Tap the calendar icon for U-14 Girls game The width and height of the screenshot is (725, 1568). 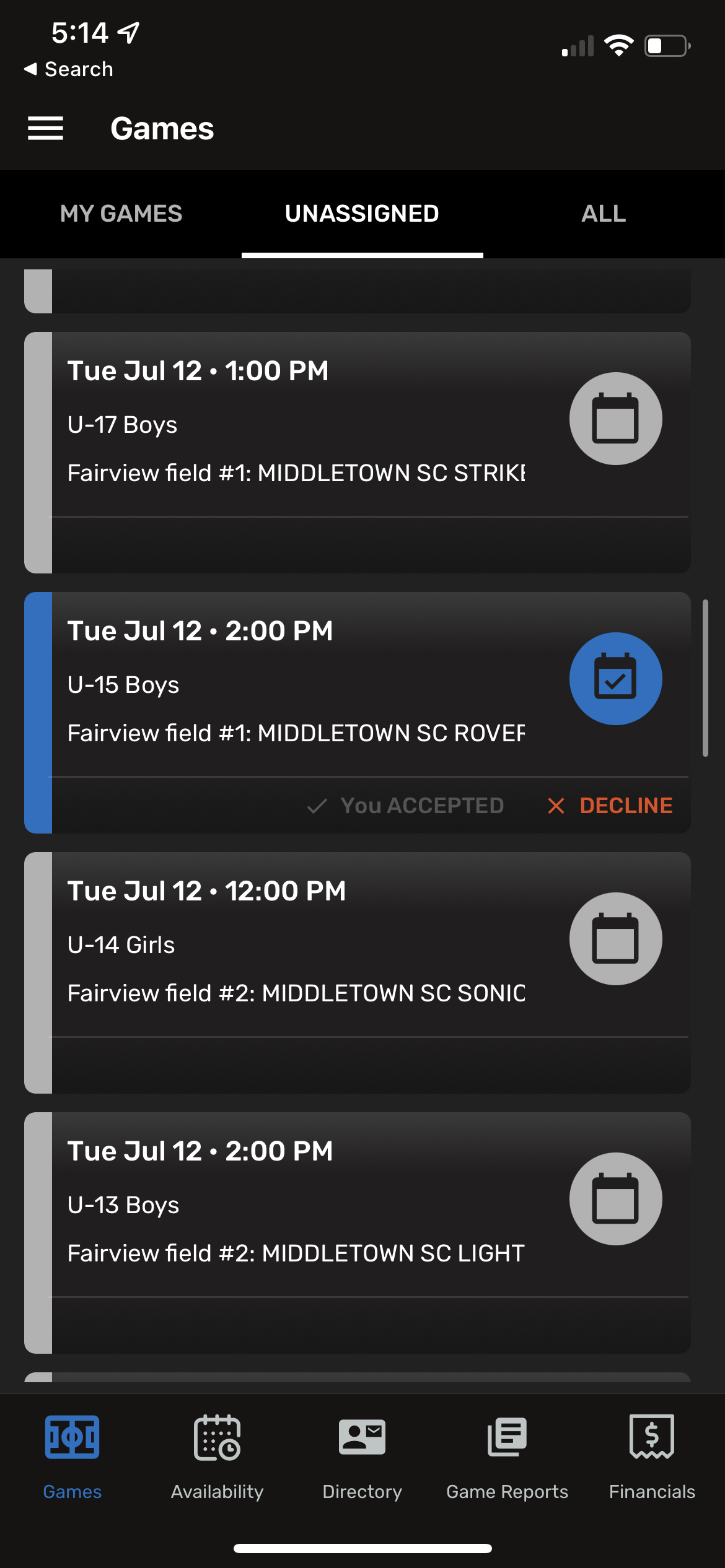pos(615,939)
